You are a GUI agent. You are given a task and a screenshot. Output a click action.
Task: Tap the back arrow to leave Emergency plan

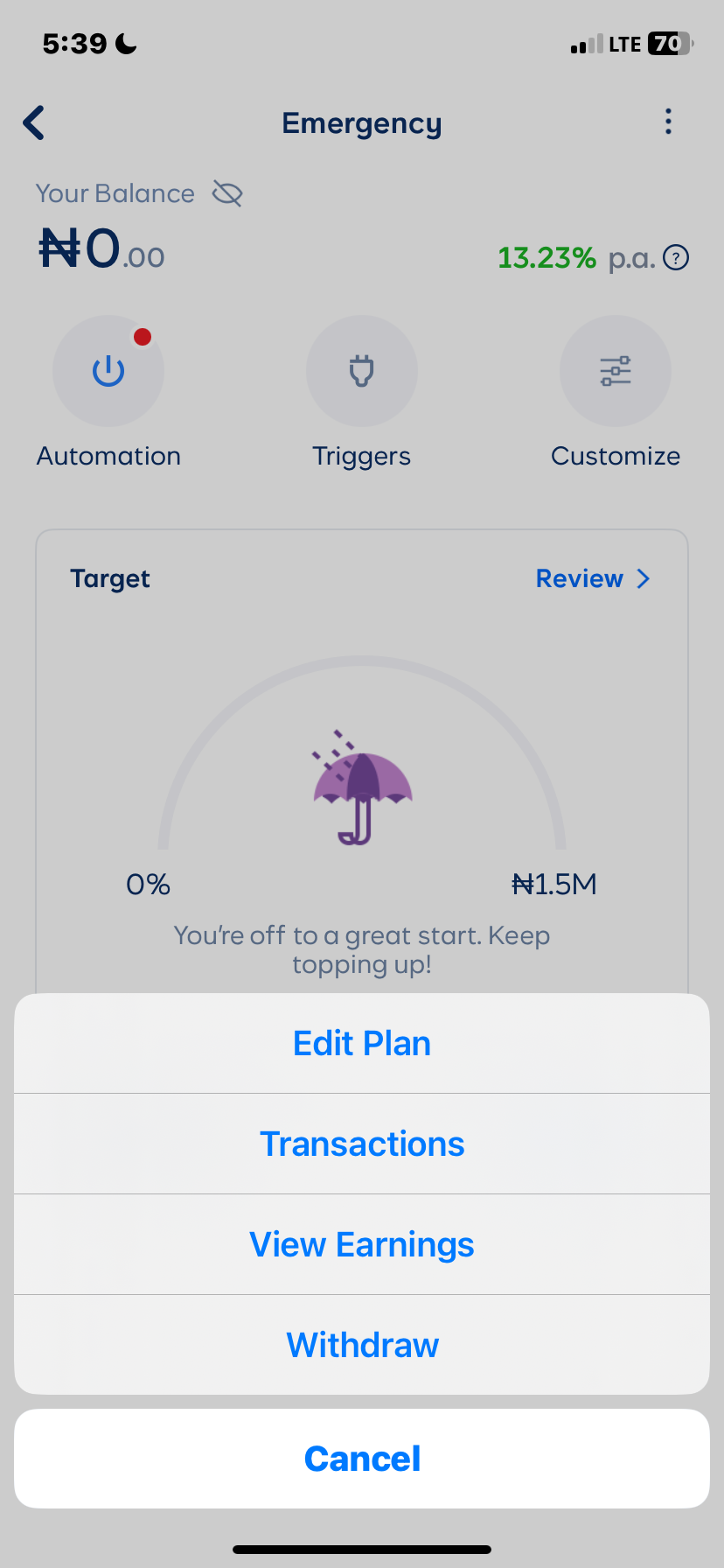click(x=33, y=122)
